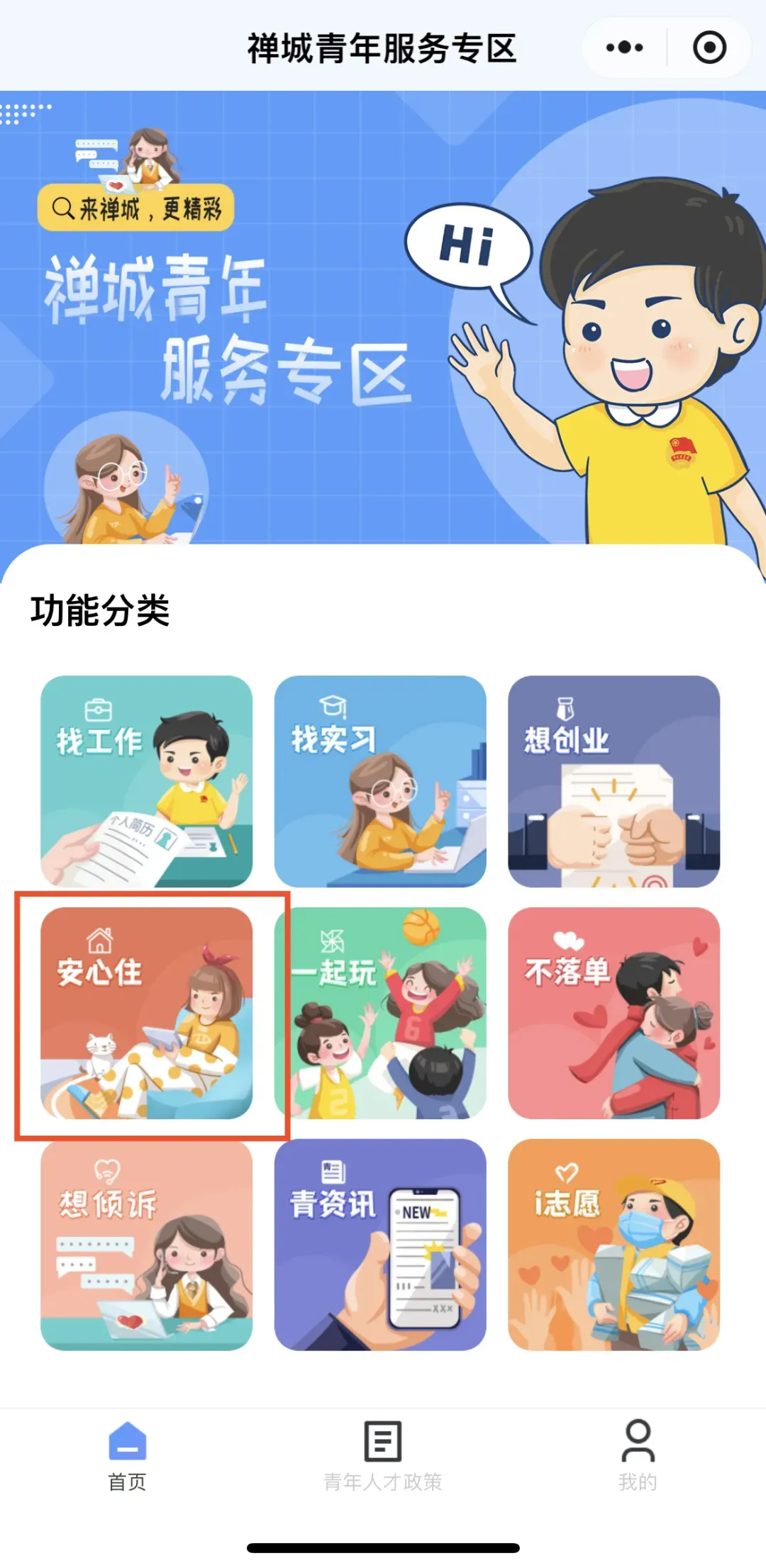Open the mini program more options menu
The height and width of the screenshot is (1568, 766).
pos(624,48)
